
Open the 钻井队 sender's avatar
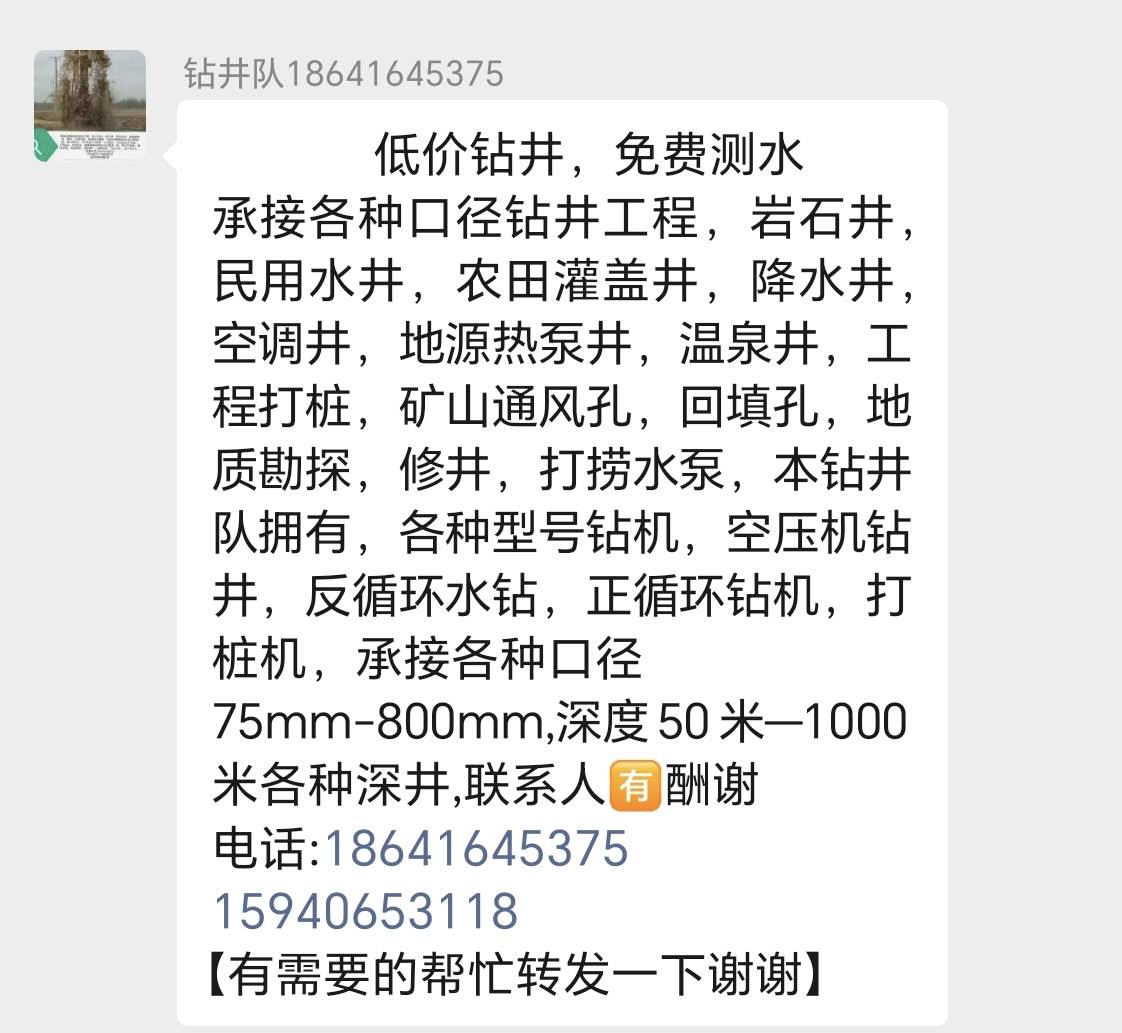pyautogui.click(x=90, y=105)
